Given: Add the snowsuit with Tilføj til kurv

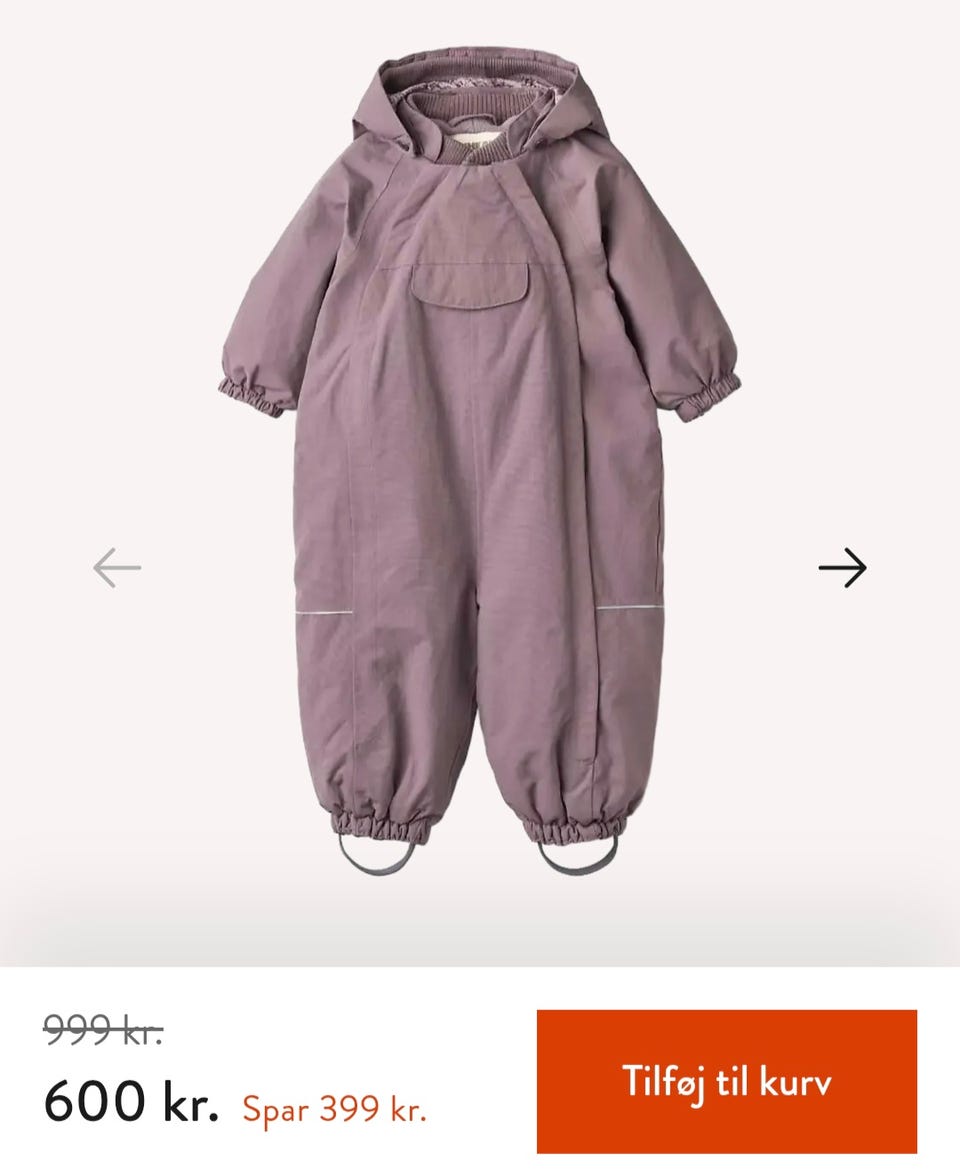Looking at the screenshot, I should pos(726,1081).
